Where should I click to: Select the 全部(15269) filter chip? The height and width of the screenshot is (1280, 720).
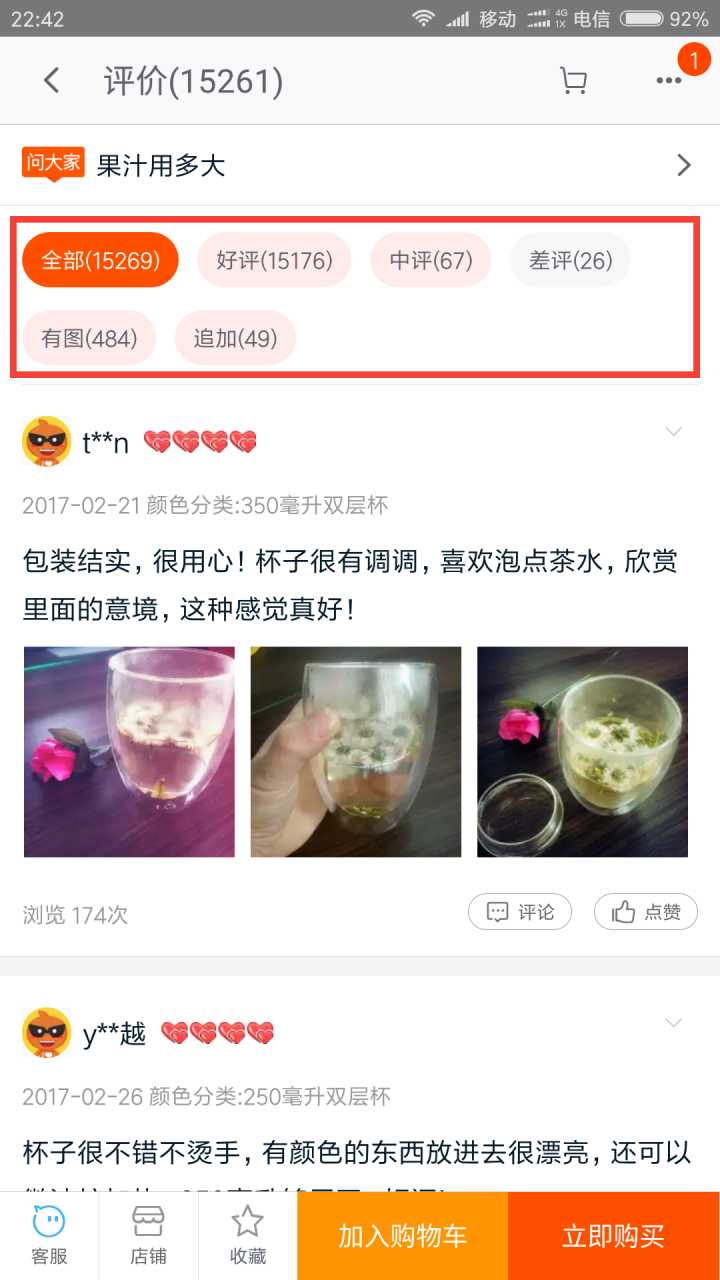(100, 260)
